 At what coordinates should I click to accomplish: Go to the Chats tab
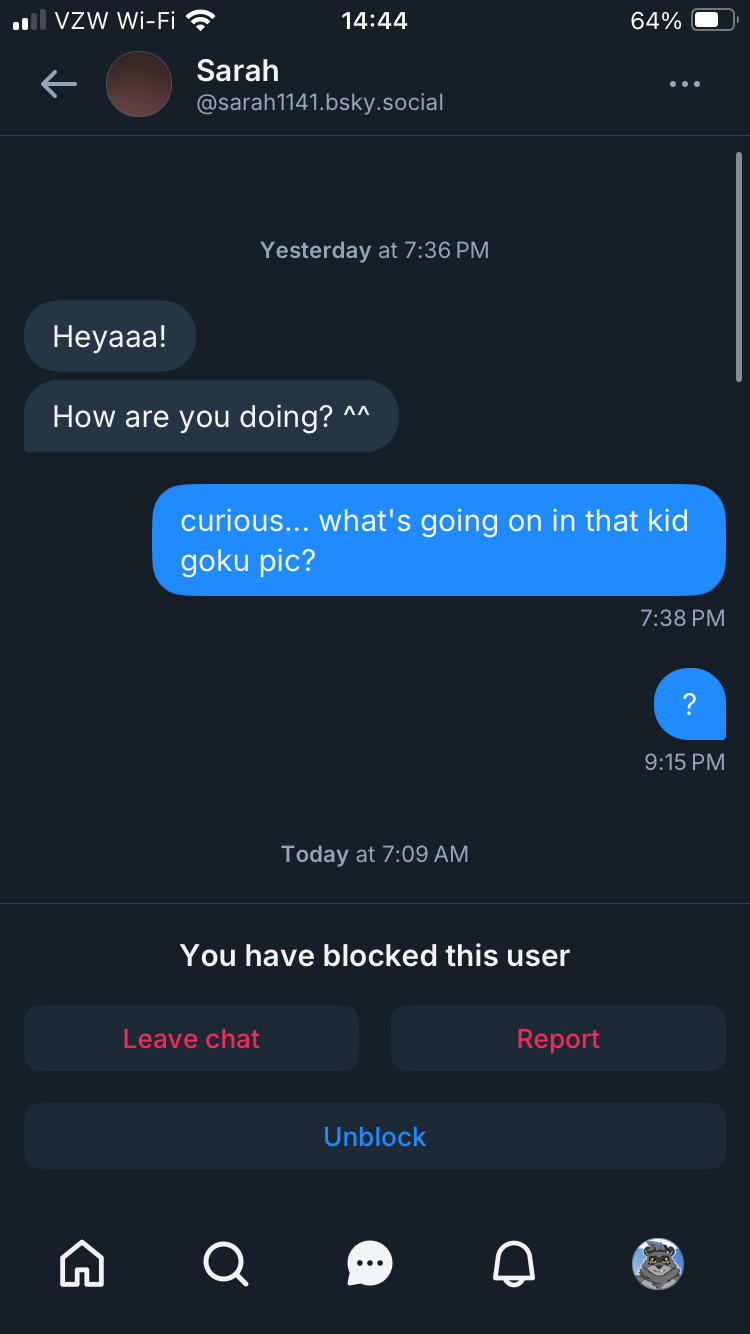pyautogui.click(x=370, y=1264)
